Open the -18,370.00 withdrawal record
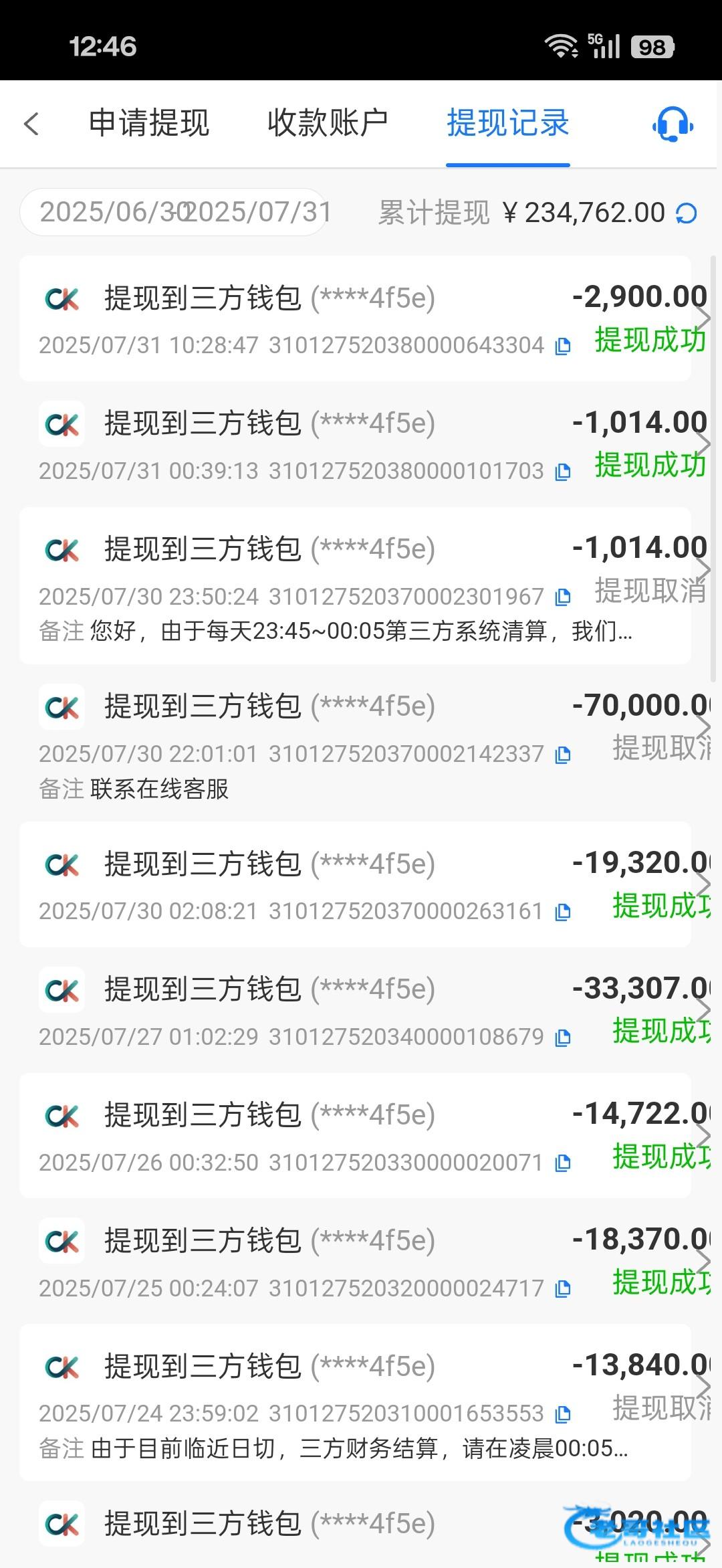The width and height of the screenshot is (722, 1568). [x=355, y=1262]
